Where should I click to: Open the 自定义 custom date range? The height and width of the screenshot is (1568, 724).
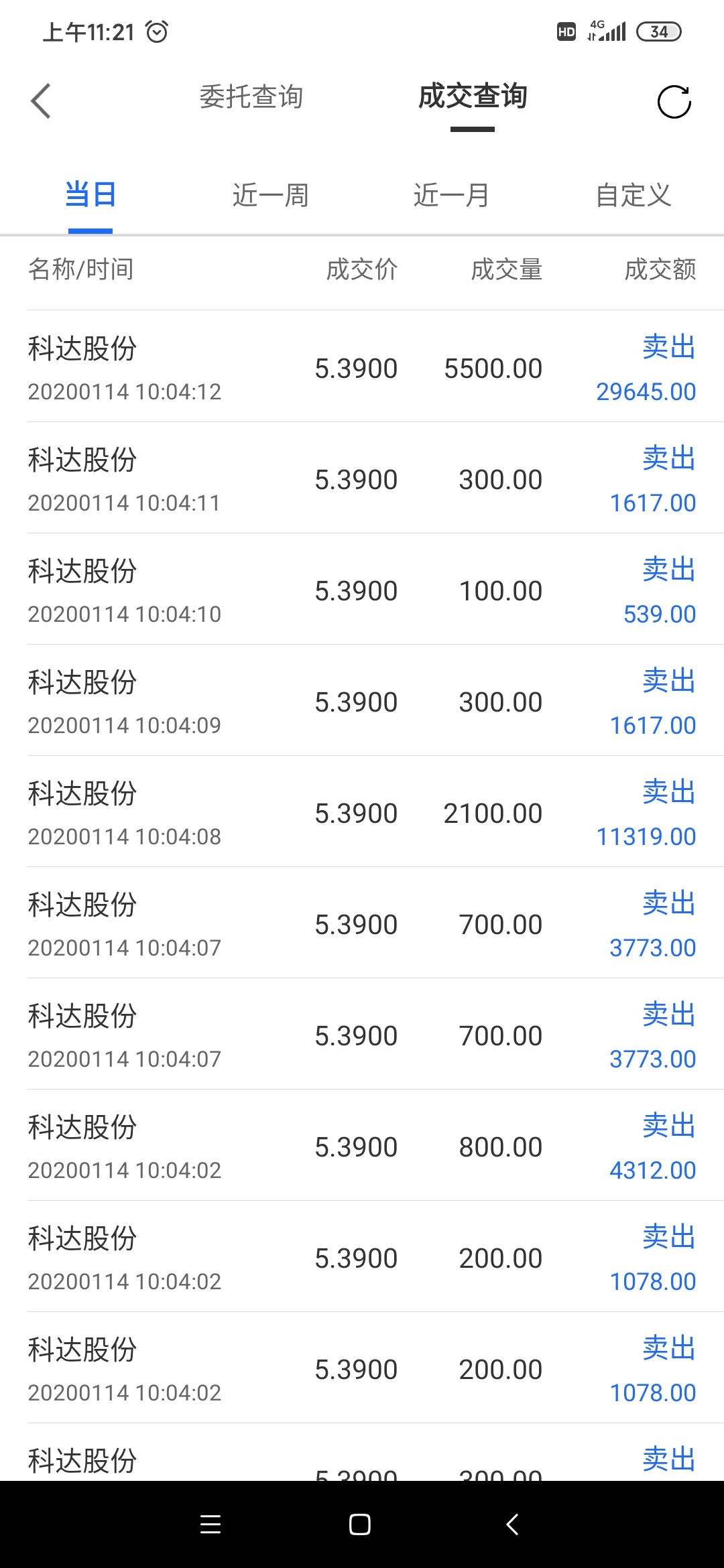point(633,195)
